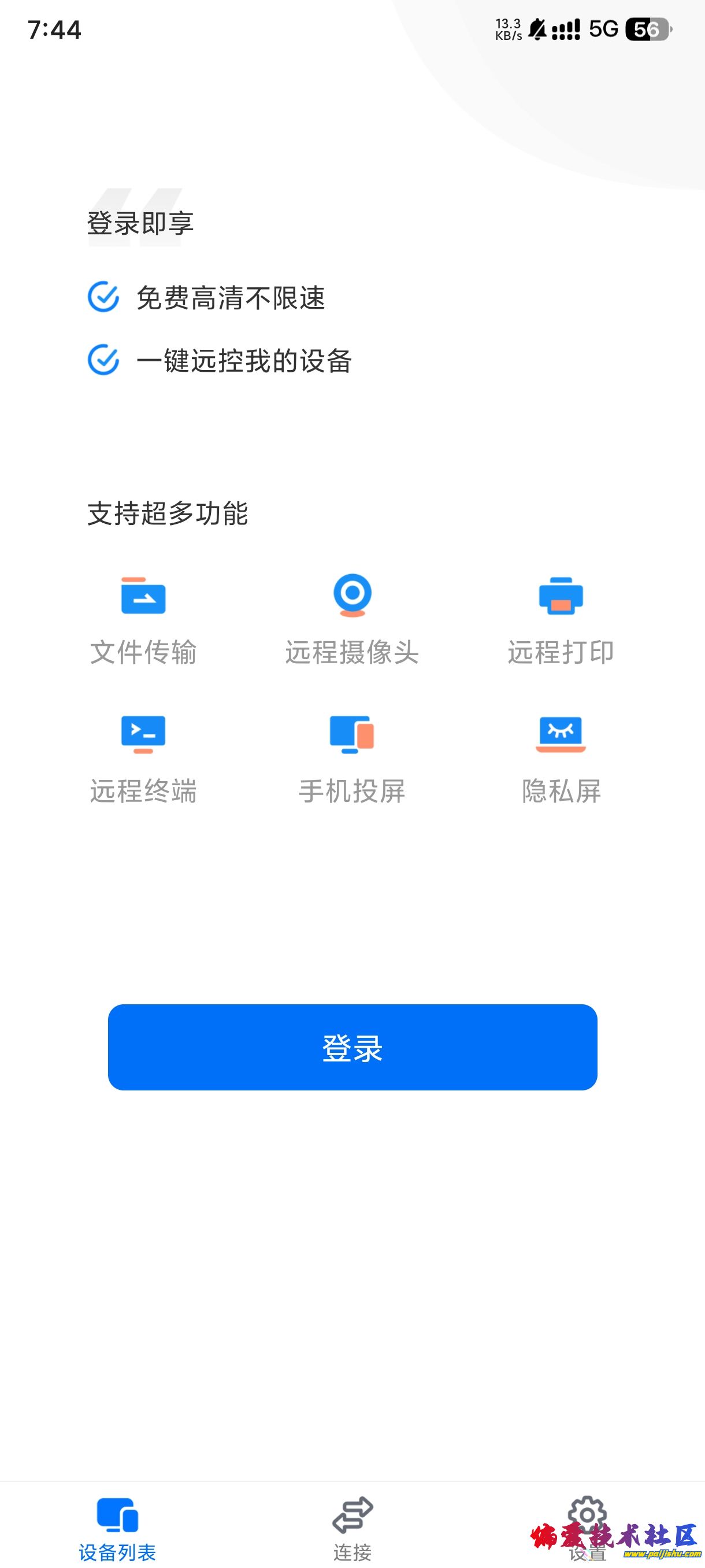Open the 设置 tab
Viewport: 705px width, 1568px height.
pos(587,1525)
